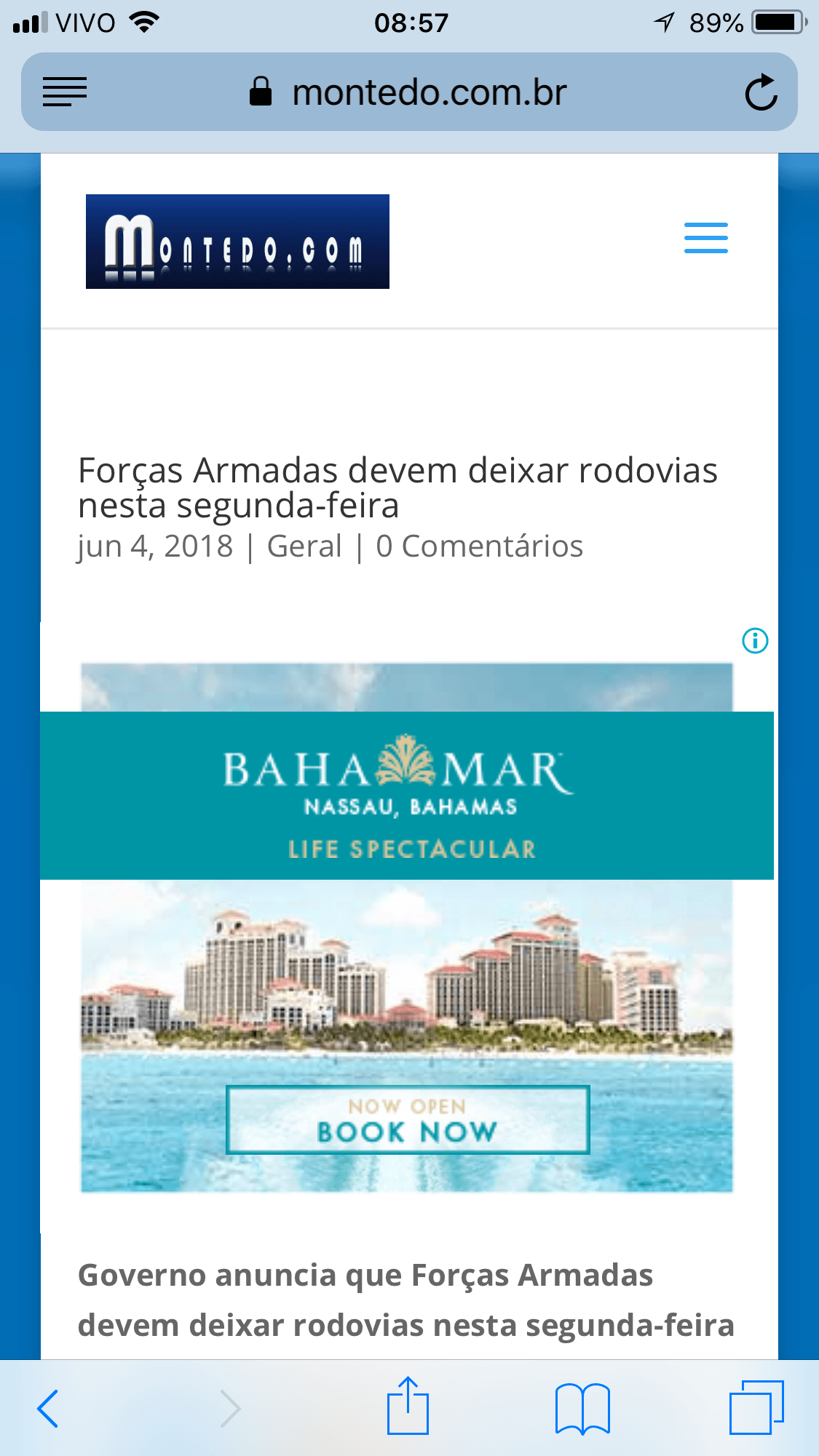819x1456 pixels.
Task: Open the ad info icon
Action: pos(755,641)
